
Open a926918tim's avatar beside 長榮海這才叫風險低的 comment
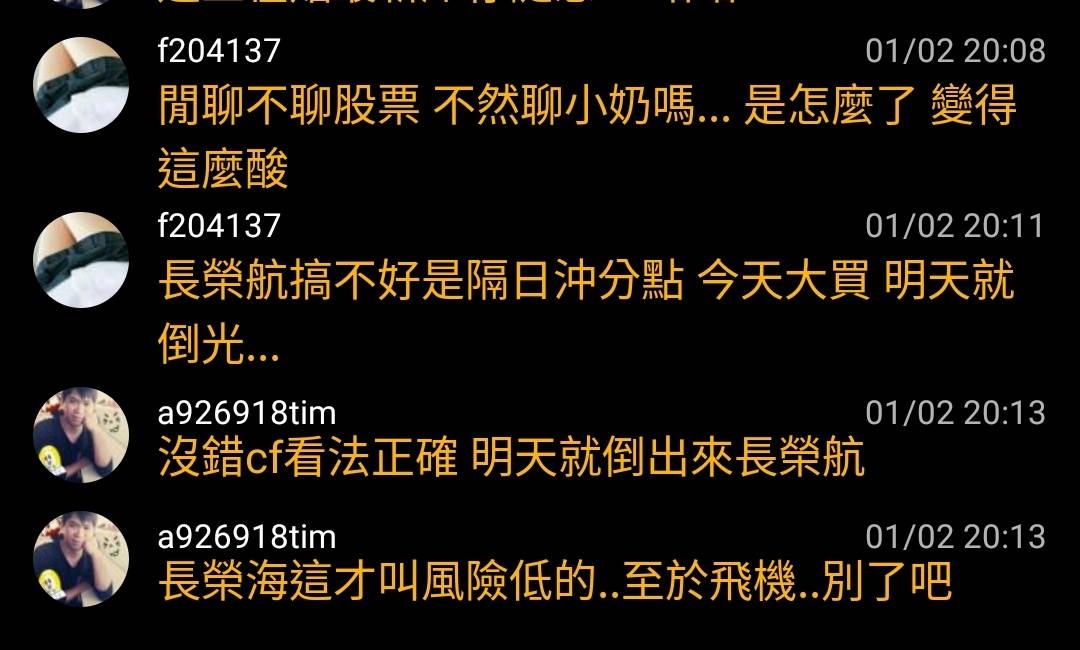pyautogui.click(x=81, y=560)
